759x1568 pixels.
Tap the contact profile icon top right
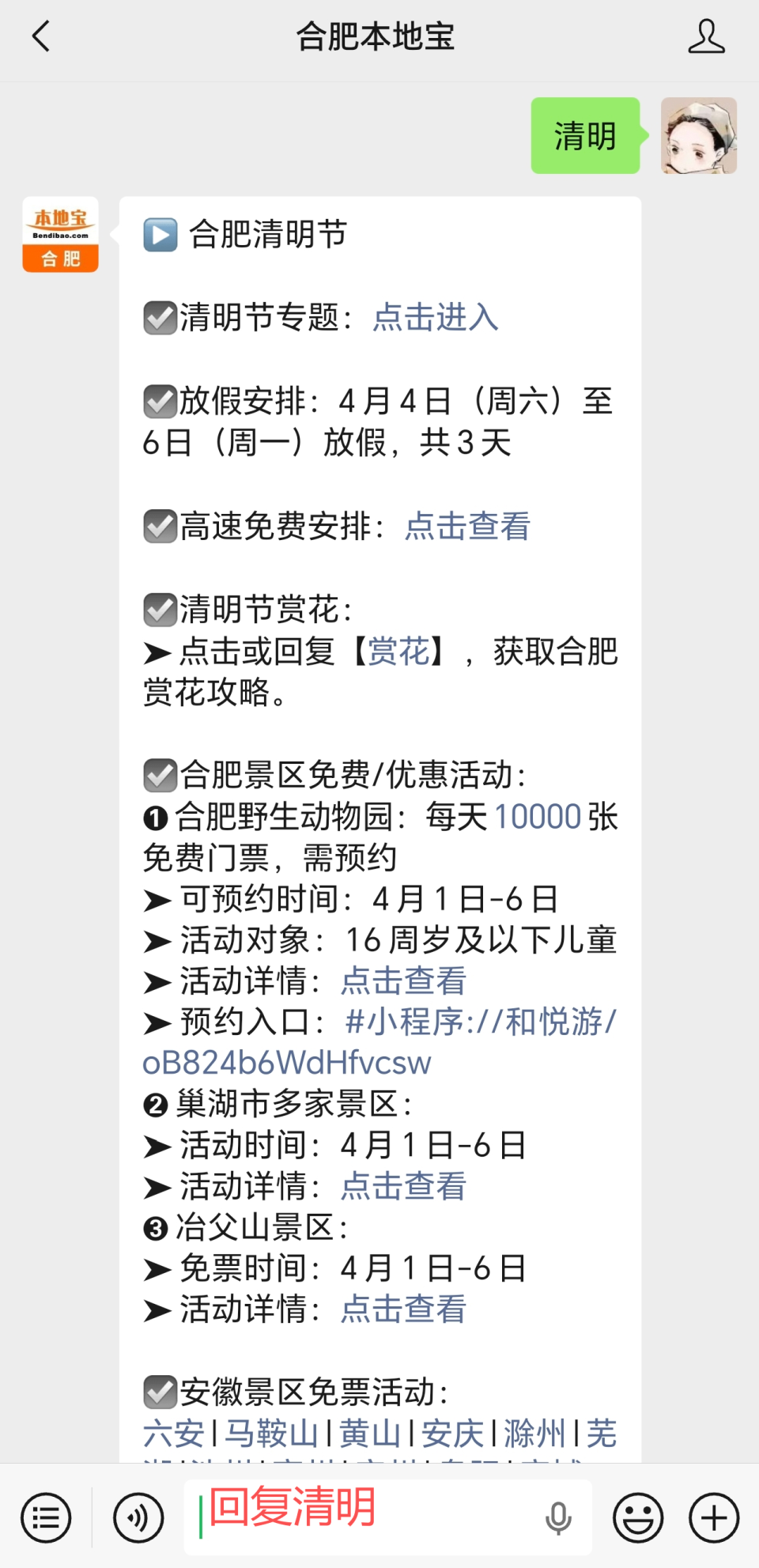(x=708, y=36)
